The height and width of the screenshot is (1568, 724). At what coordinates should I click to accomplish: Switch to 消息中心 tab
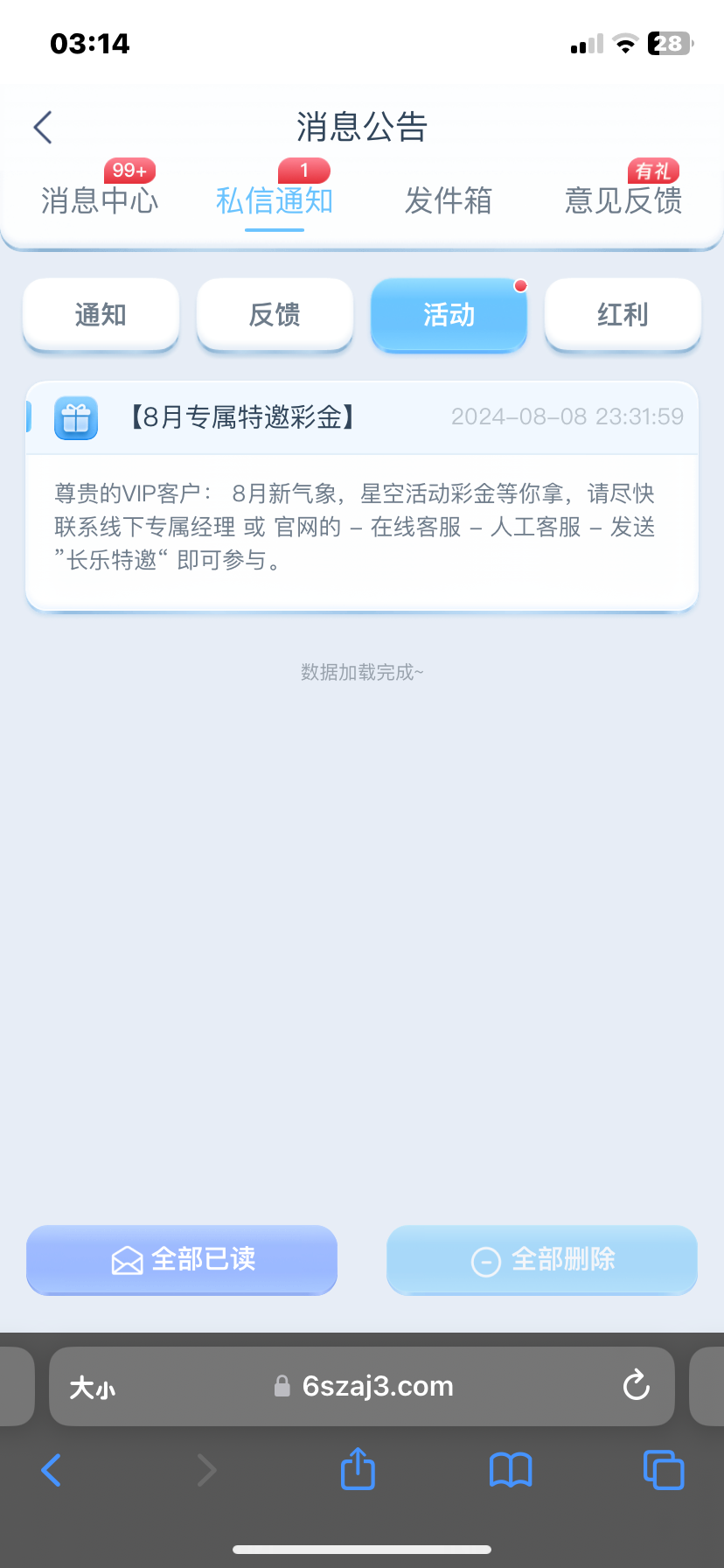pyautogui.click(x=100, y=200)
